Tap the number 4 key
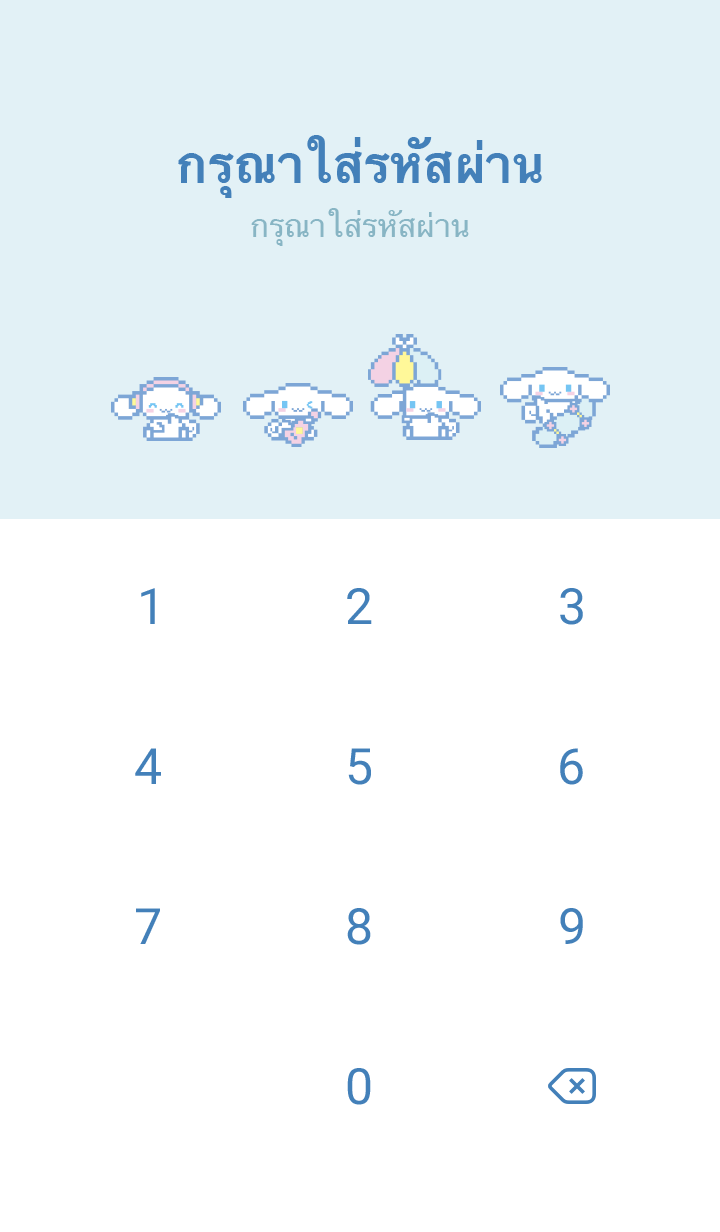Screen dimensions: 720x1232 tap(148, 767)
